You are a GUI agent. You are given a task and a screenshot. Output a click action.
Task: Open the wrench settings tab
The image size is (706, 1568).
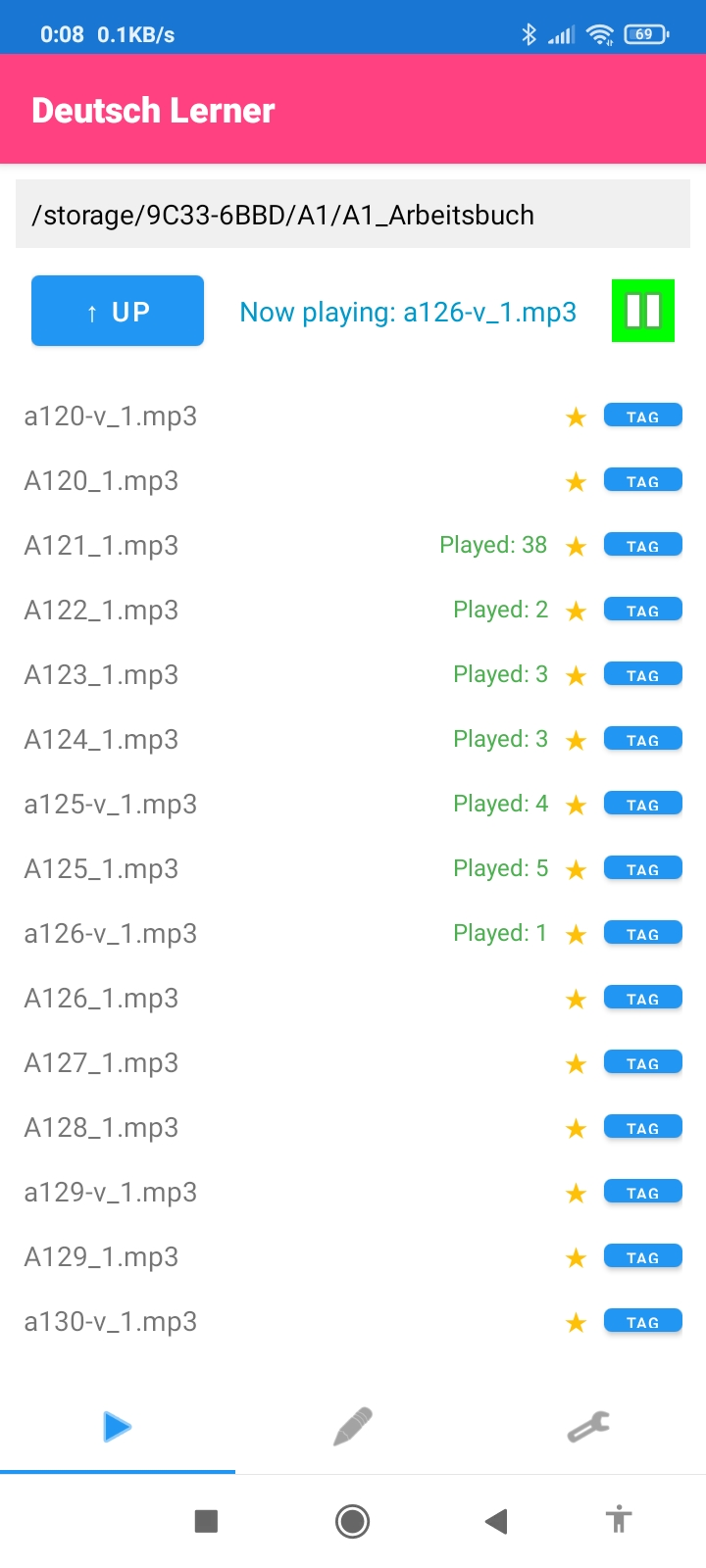[588, 1427]
